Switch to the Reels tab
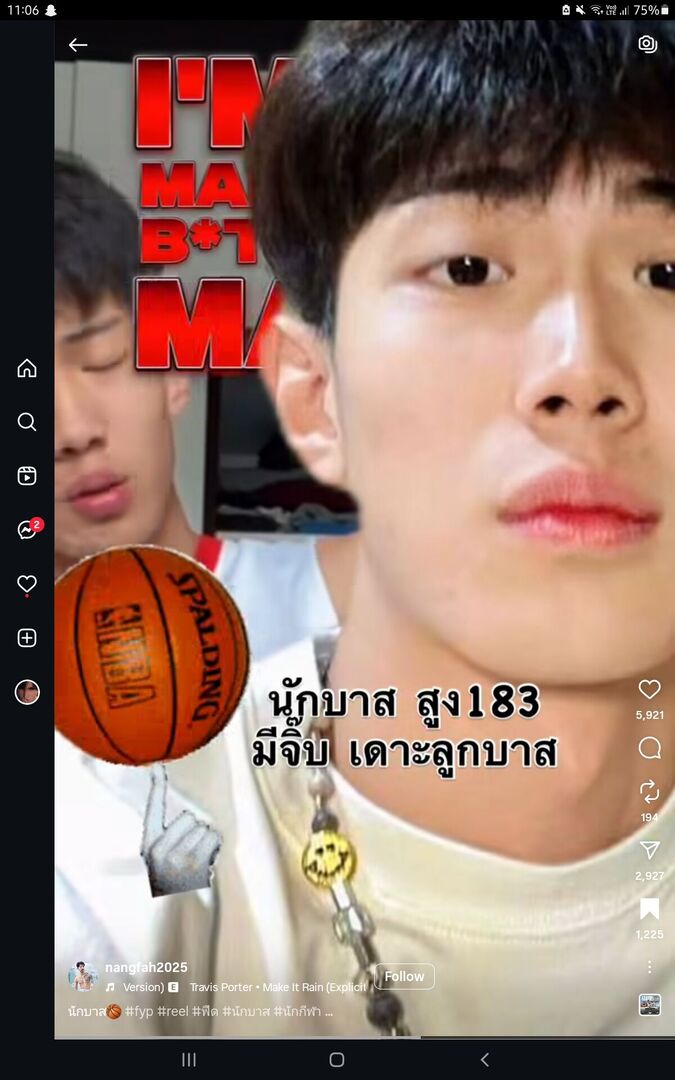 (x=27, y=476)
